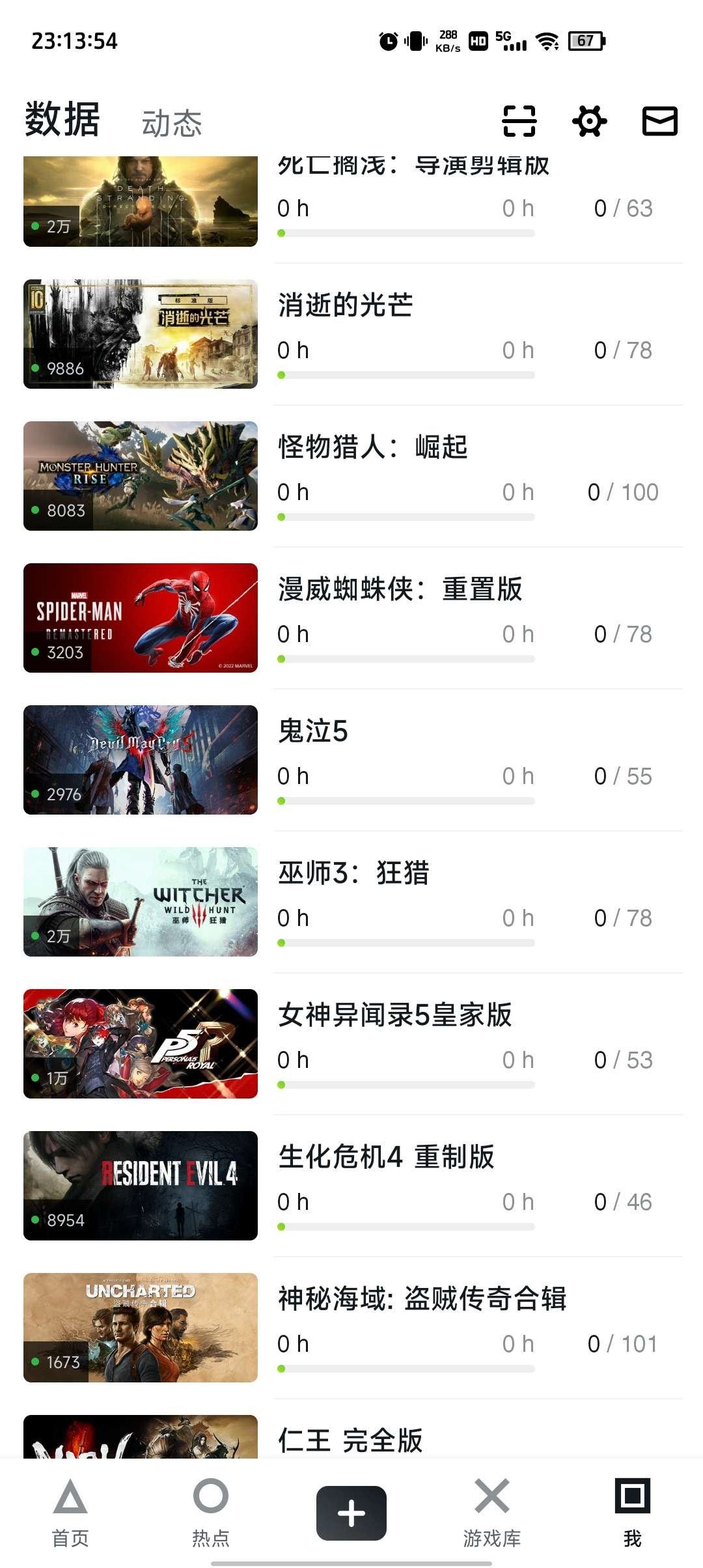Open 消逝的光芒 game entry
Viewport: 703px width, 1568px height.
tap(346, 305)
